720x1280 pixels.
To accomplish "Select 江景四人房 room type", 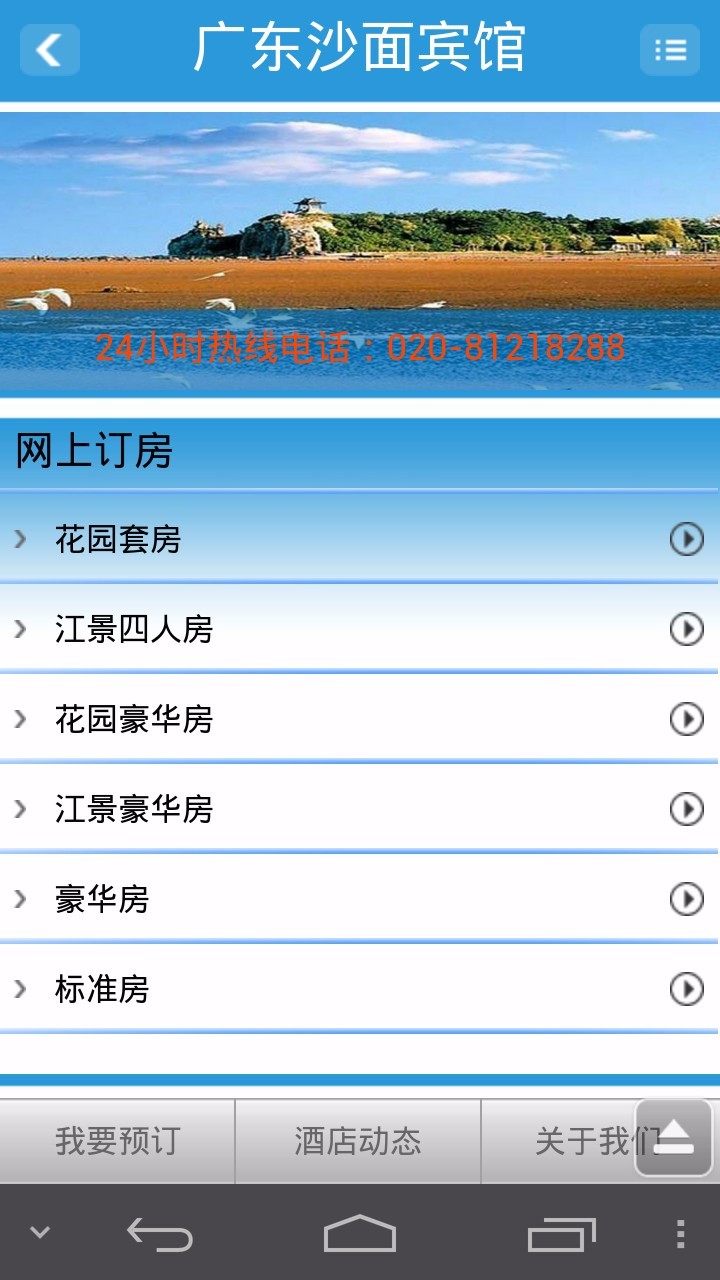I will tap(360, 629).
